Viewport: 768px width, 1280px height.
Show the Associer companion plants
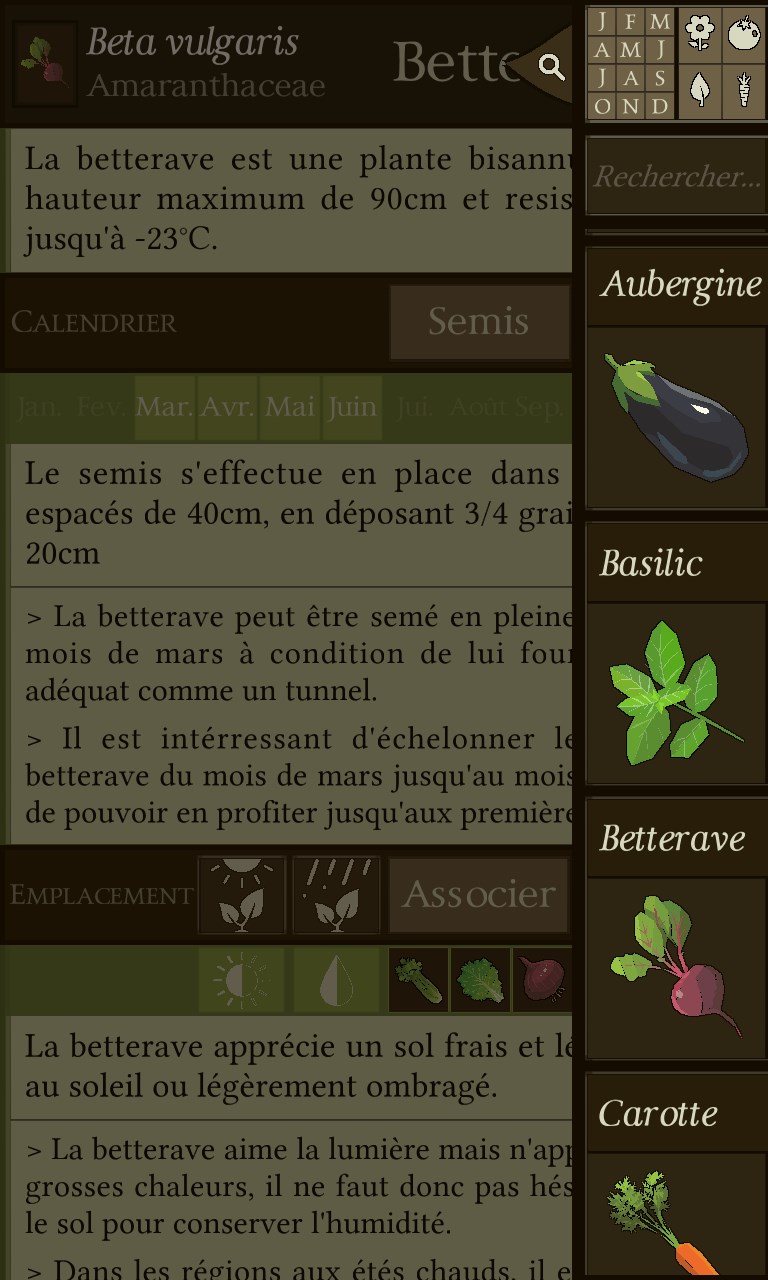click(478, 894)
